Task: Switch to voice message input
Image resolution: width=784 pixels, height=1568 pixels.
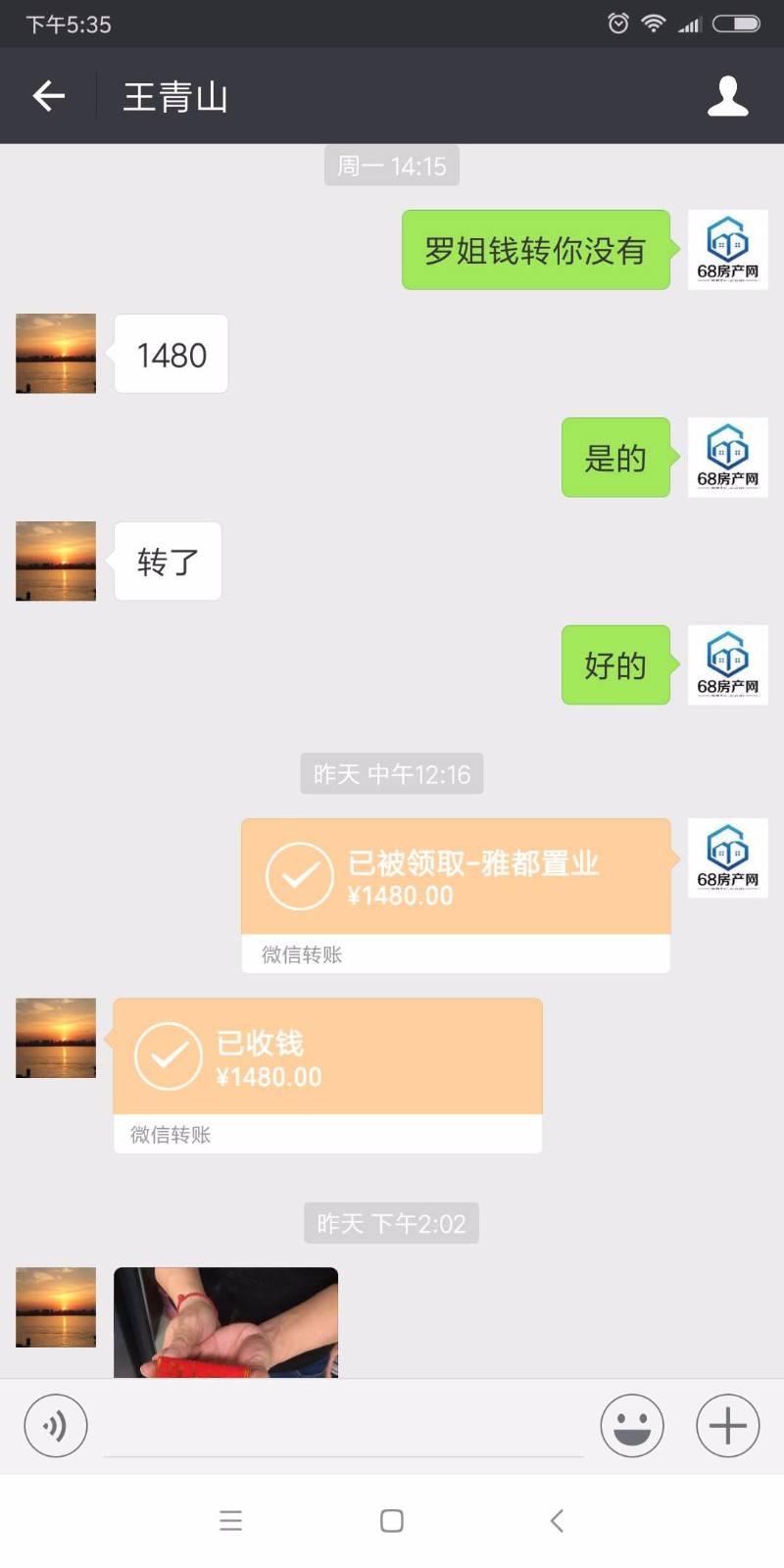Action: click(56, 1426)
